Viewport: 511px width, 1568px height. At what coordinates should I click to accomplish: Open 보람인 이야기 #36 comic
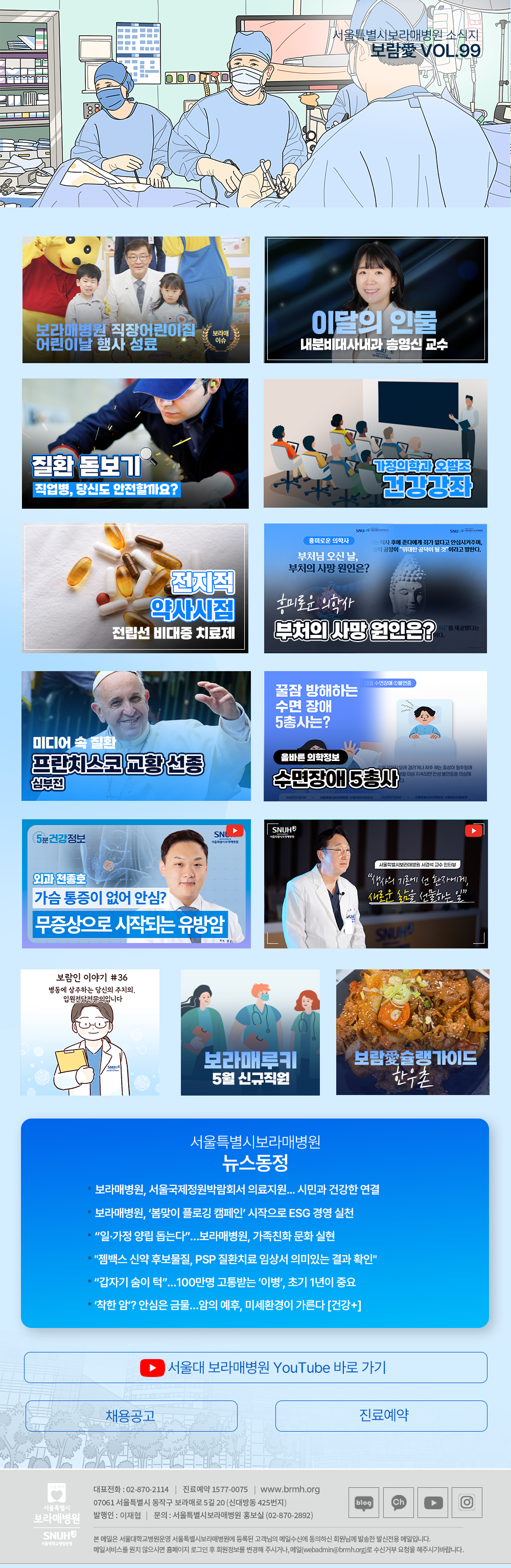pos(90,1032)
